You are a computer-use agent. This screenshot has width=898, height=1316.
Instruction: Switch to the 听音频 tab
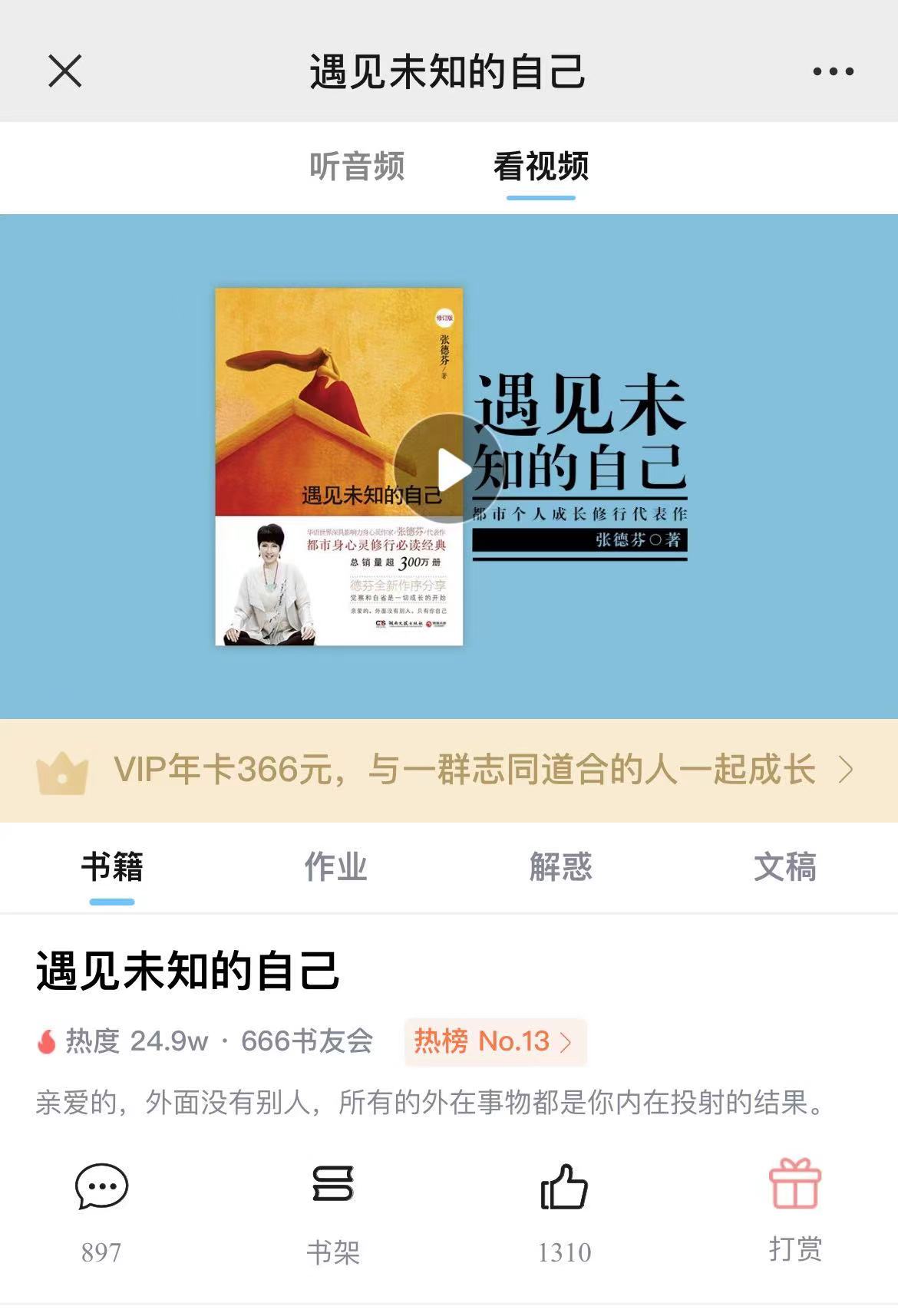coord(357,167)
